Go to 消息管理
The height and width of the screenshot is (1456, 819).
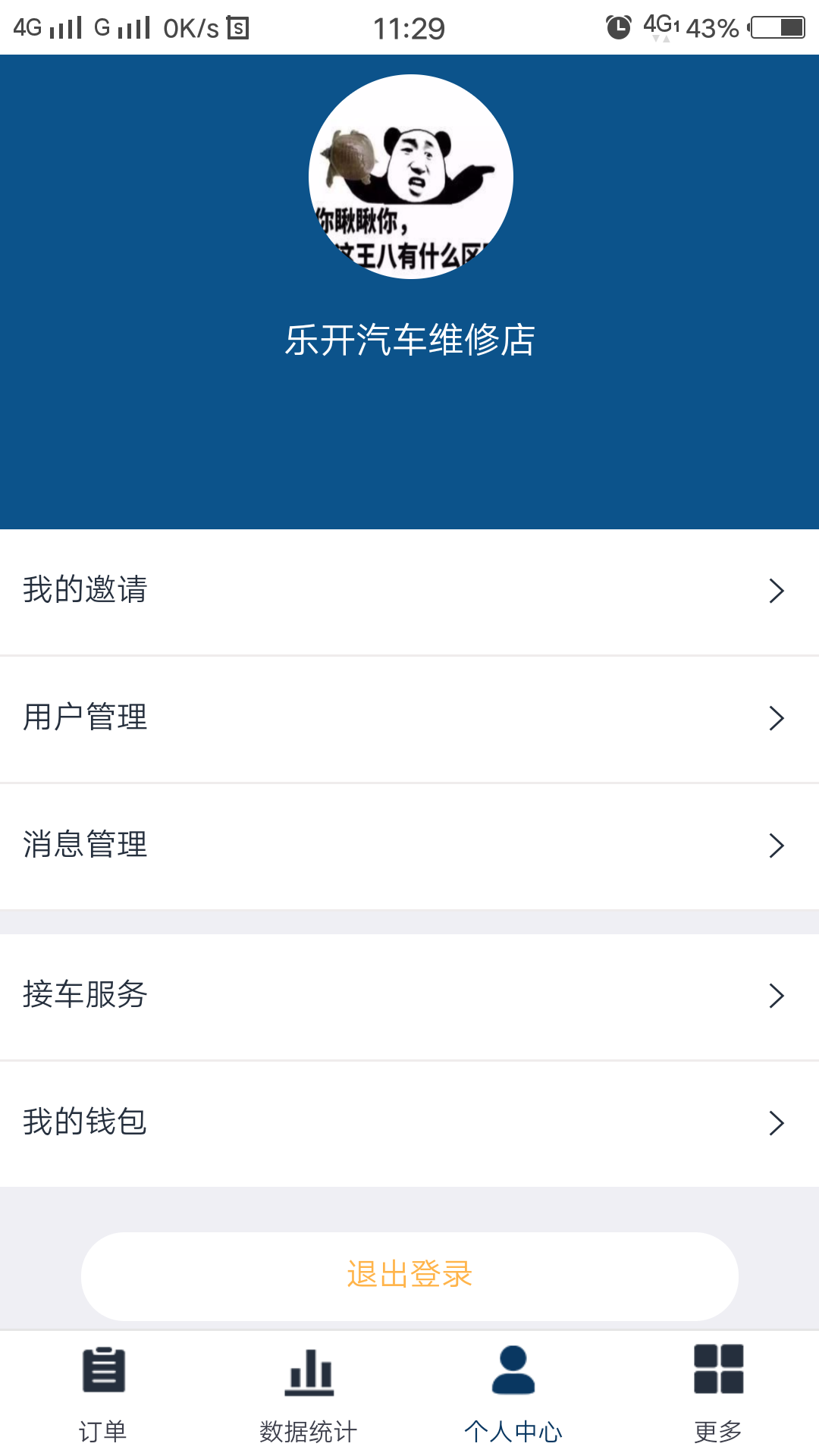coord(409,846)
